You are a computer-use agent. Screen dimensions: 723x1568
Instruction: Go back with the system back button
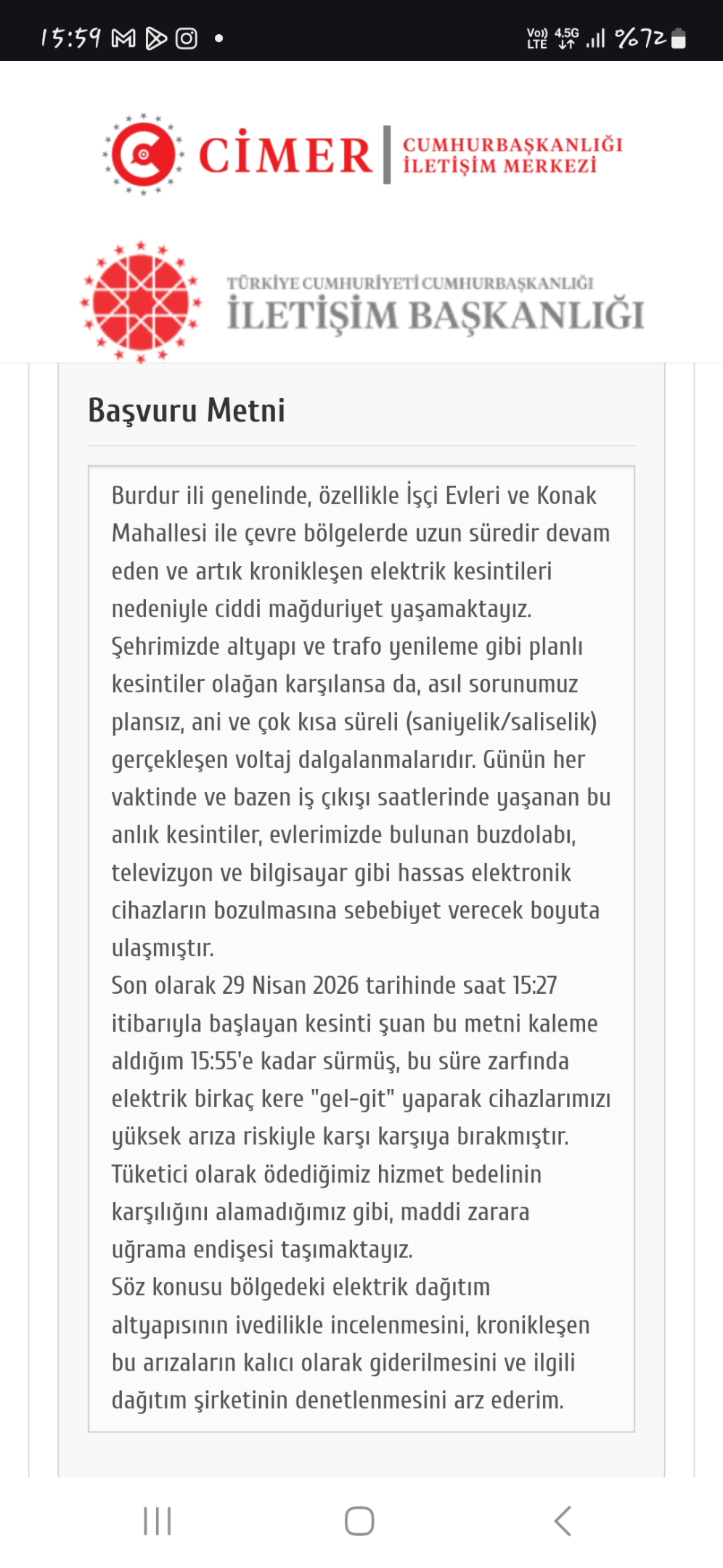click(563, 1521)
